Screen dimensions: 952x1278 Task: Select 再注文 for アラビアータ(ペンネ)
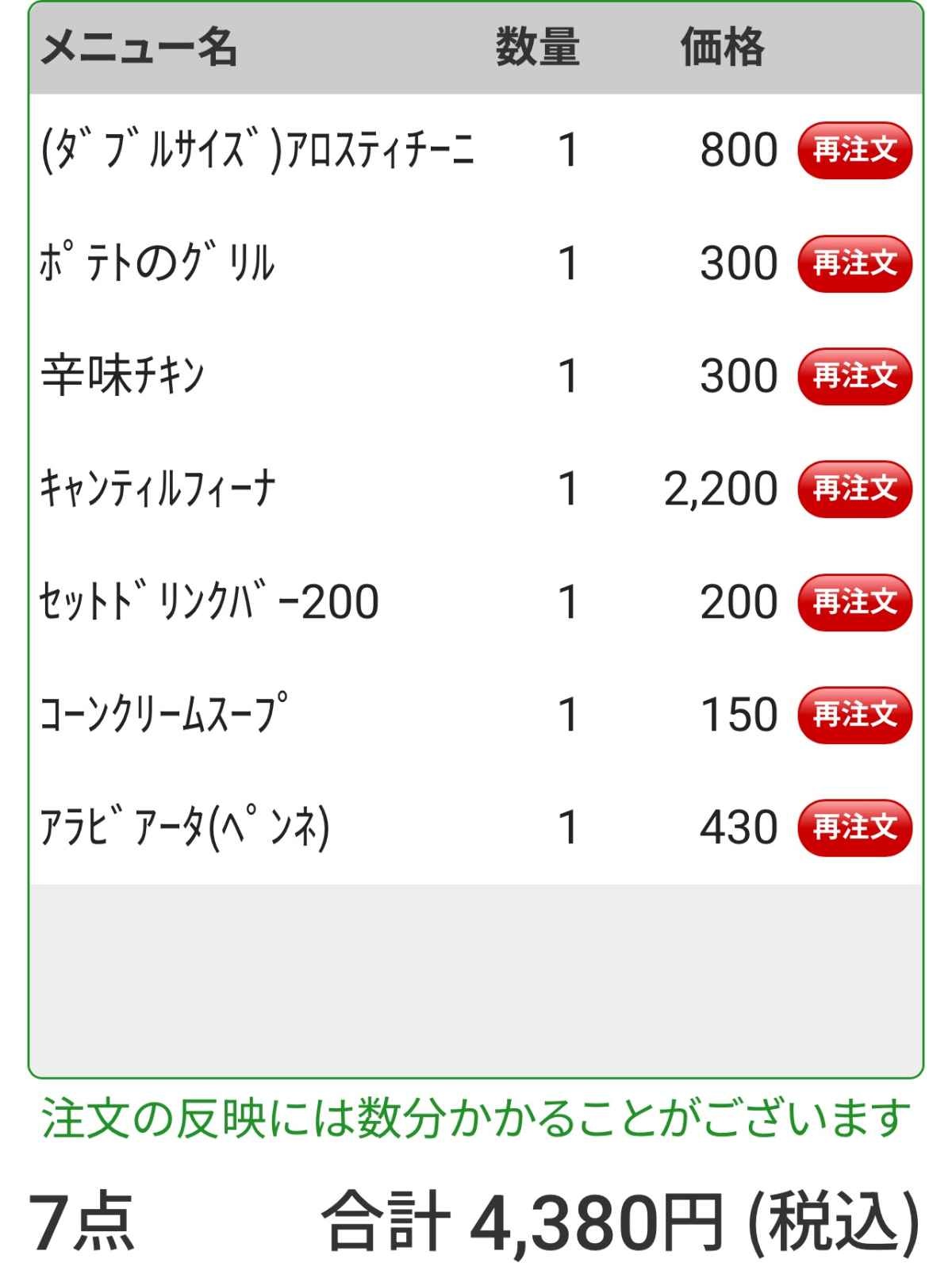[x=854, y=827]
